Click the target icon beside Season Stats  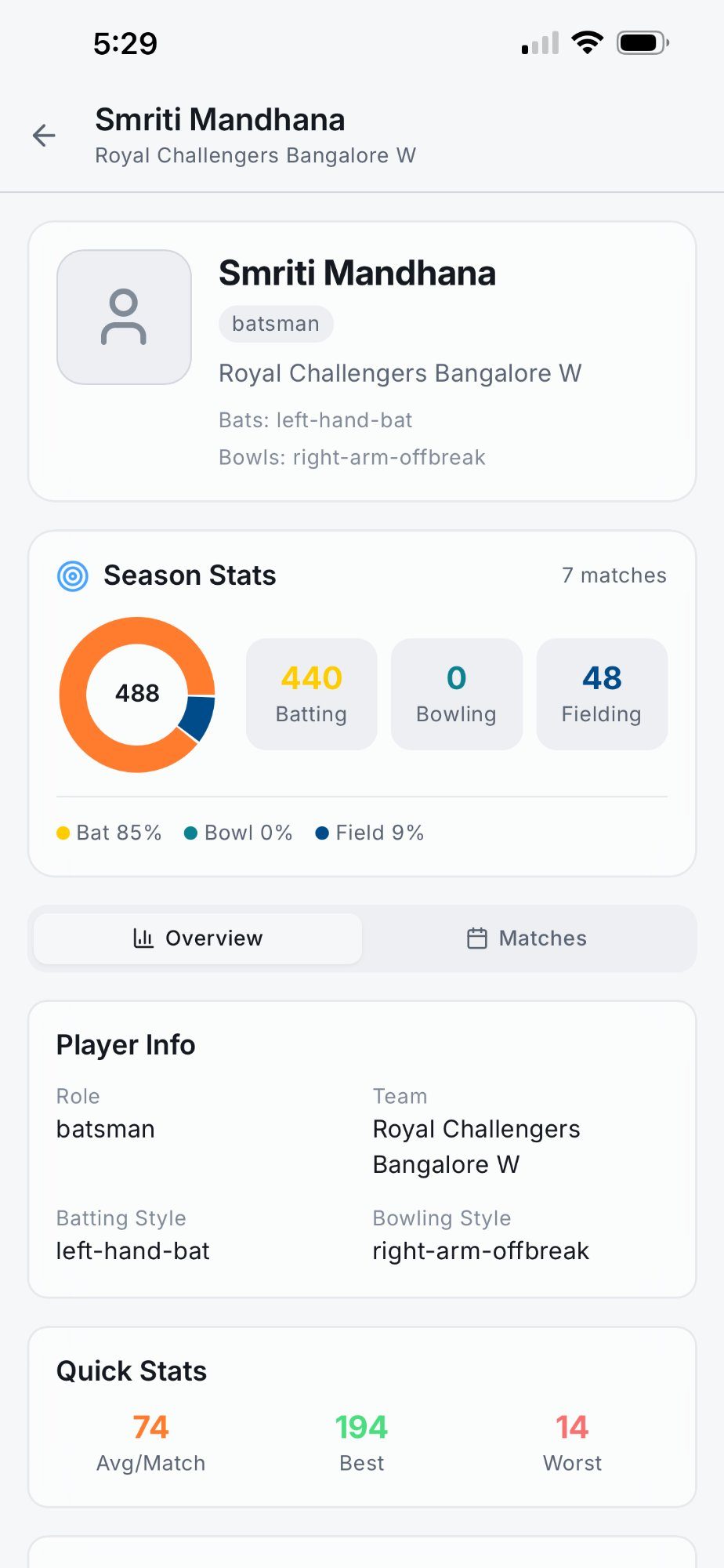pos(72,575)
